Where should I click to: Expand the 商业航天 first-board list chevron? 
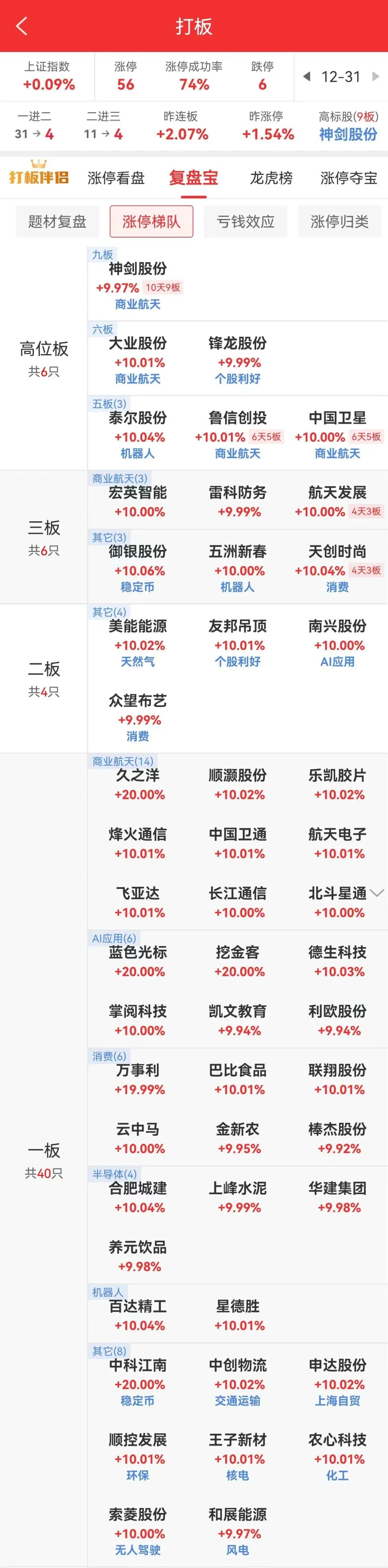pyautogui.click(x=377, y=893)
